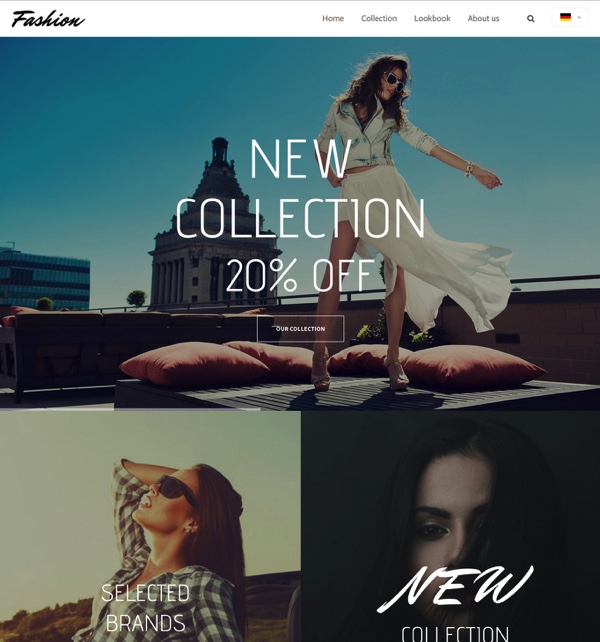Go to the Collection page
The width and height of the screenshot is (600, 642).
pos(379,18)
